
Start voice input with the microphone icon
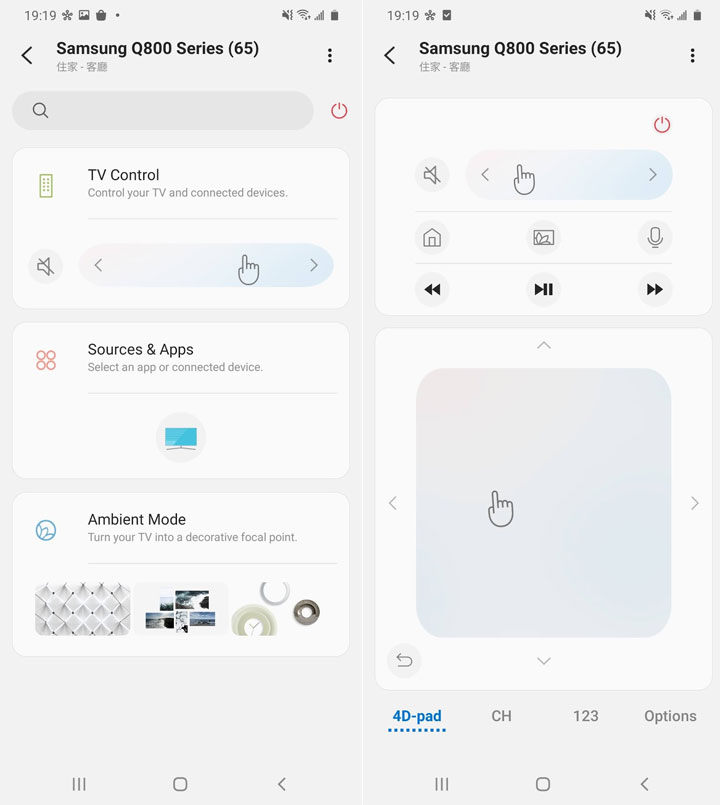655,237
